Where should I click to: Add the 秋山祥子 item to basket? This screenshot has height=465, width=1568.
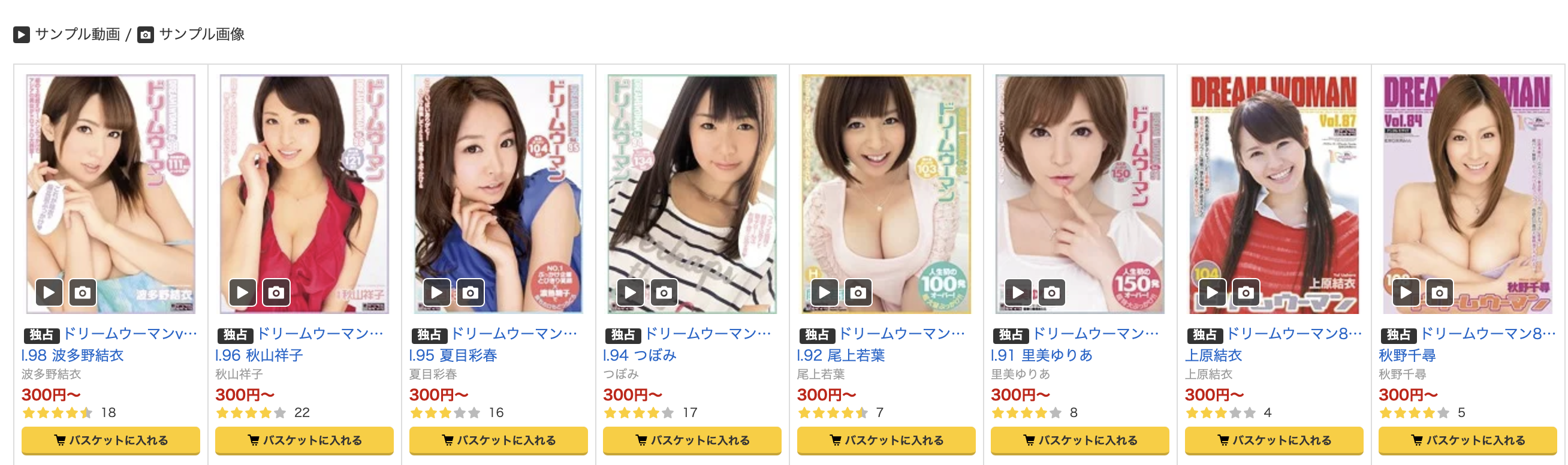(x=304, y=440)
